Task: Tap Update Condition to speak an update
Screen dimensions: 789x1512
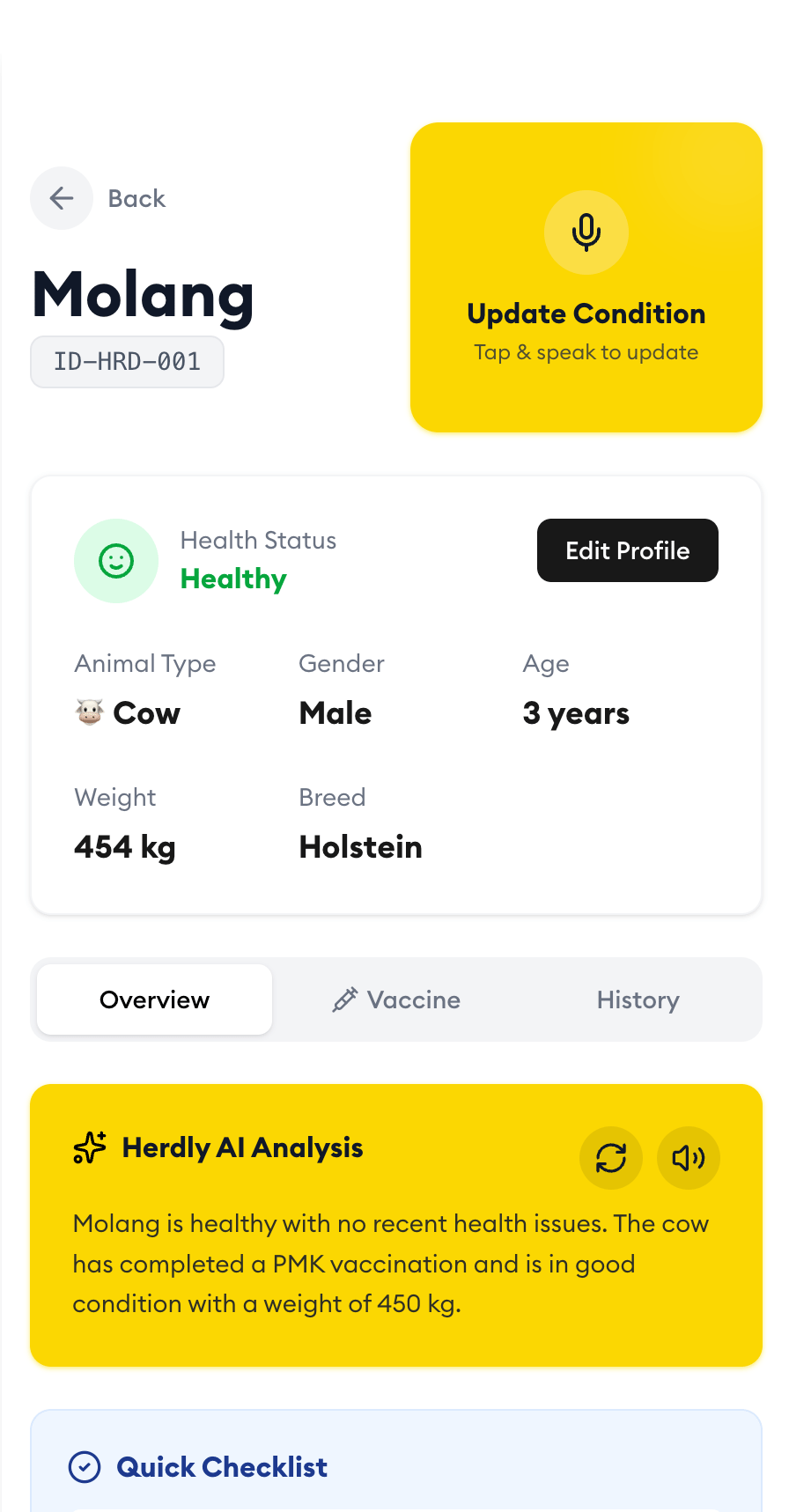Action: (x=586, y=313)
